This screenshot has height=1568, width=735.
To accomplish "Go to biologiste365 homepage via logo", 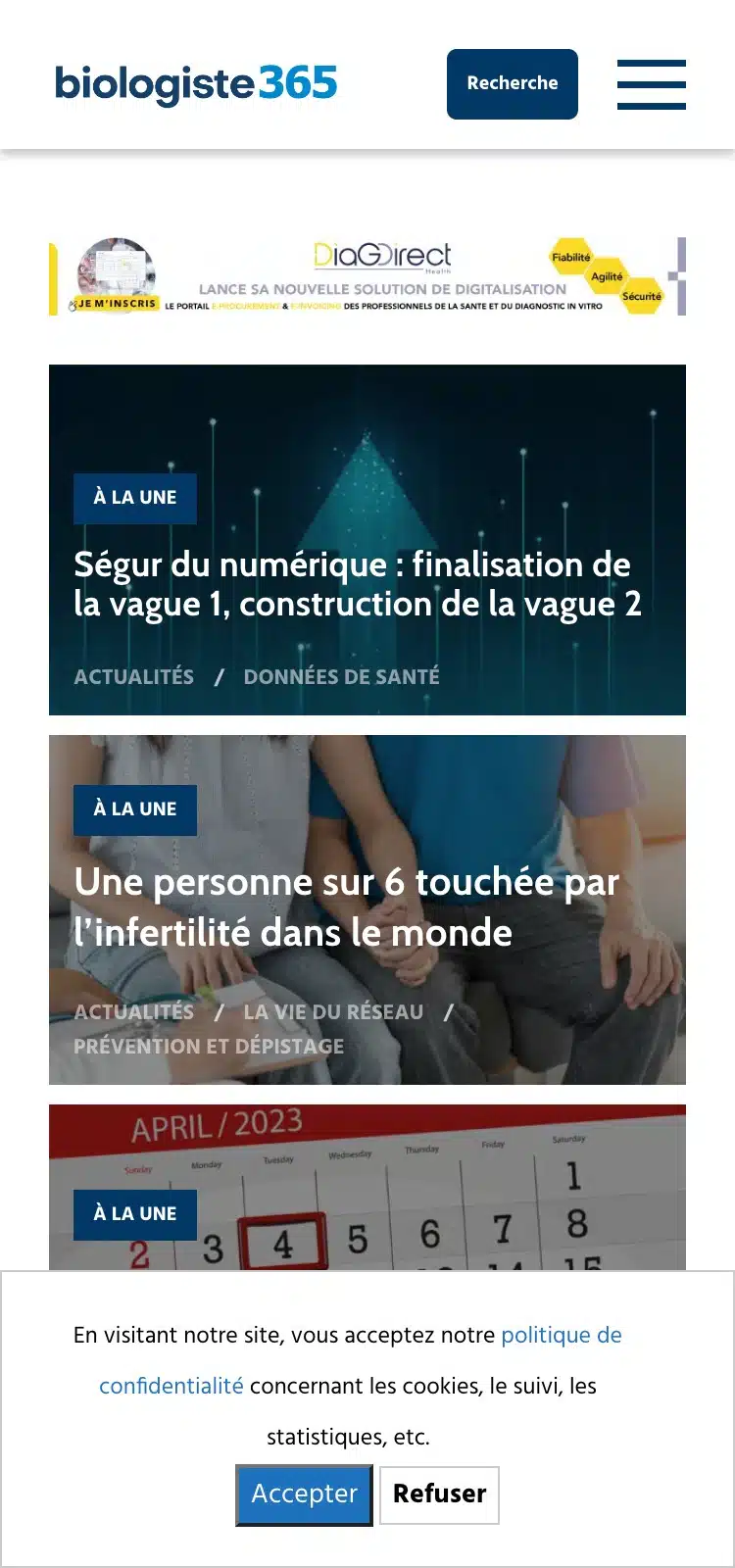I will pyautogui.click(x=196, y=84).
